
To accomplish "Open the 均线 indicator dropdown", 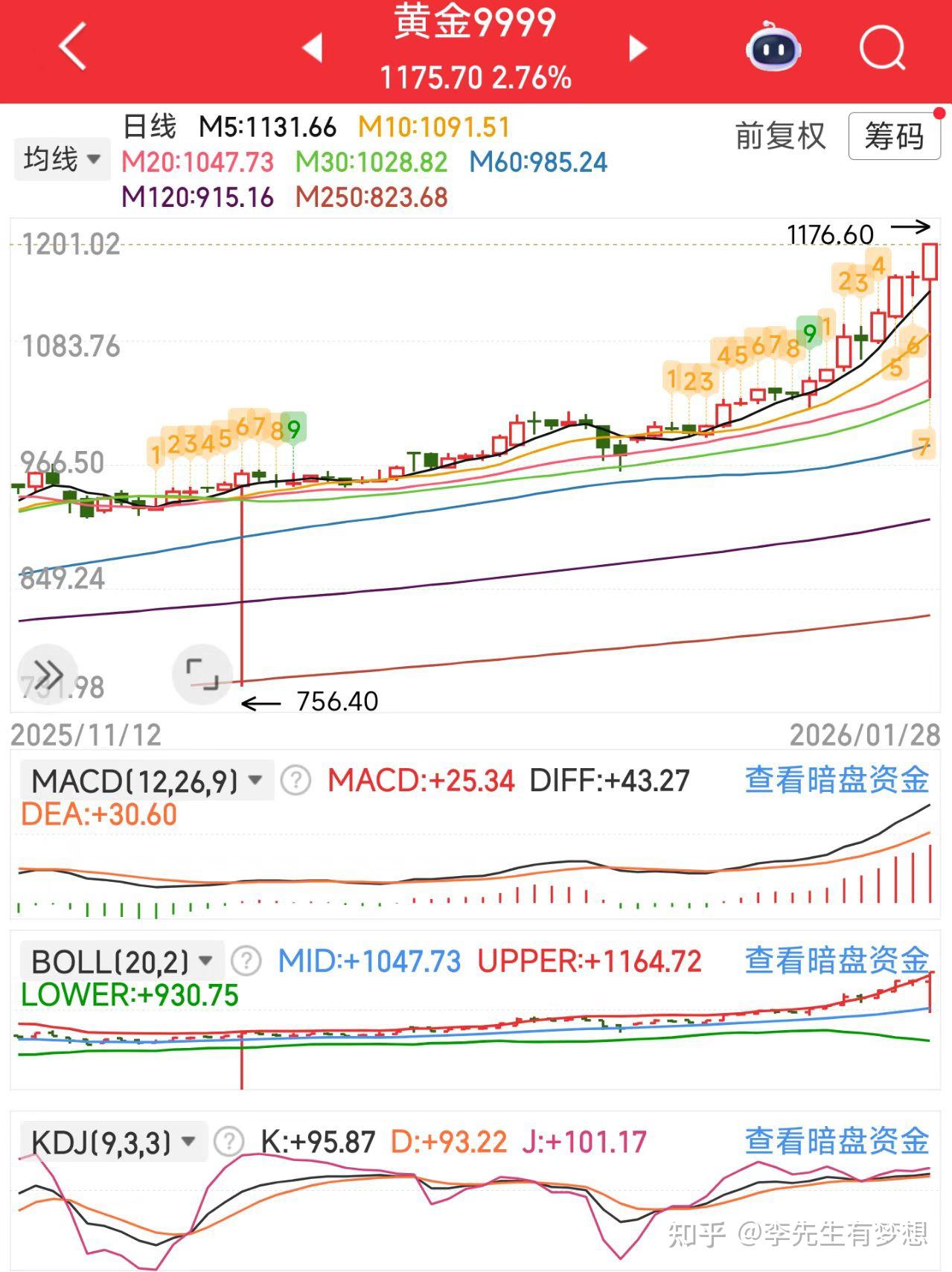I will 61,159.
